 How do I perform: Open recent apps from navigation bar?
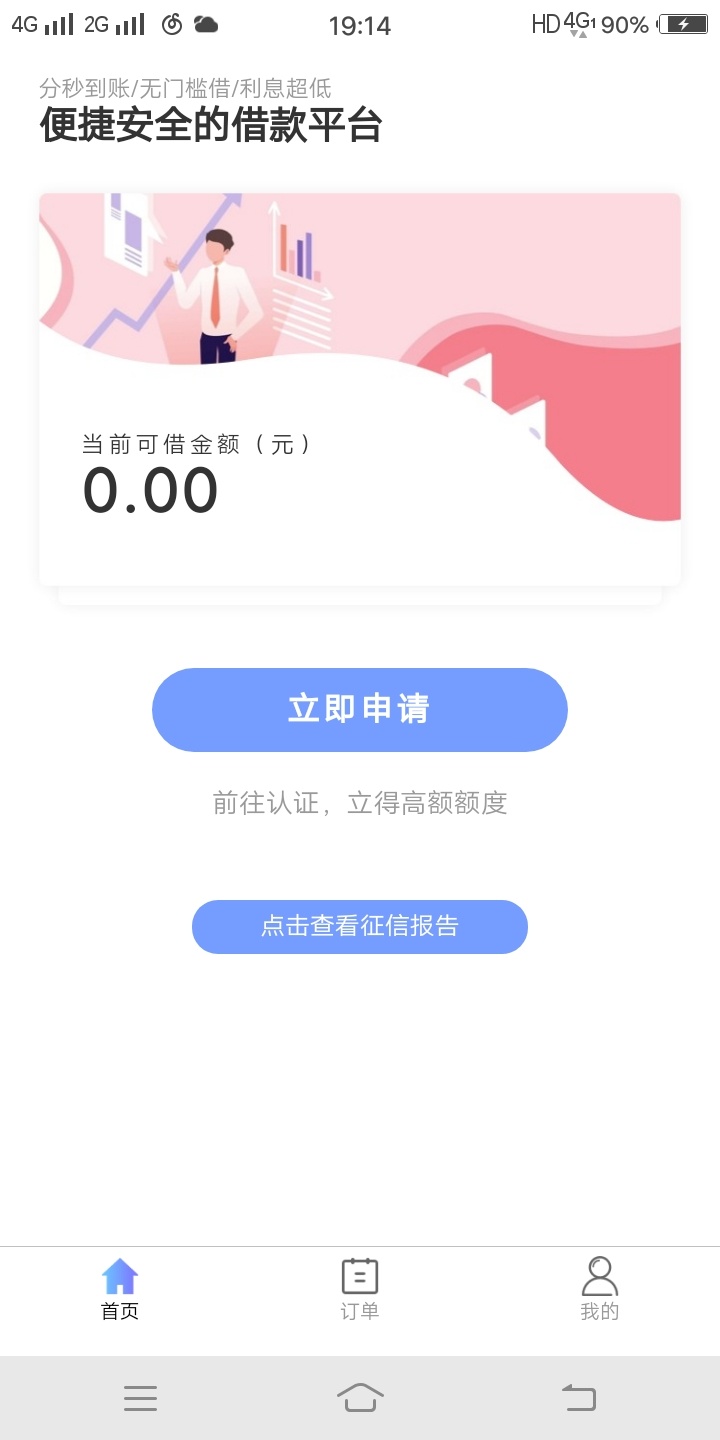pos(141,1398)
